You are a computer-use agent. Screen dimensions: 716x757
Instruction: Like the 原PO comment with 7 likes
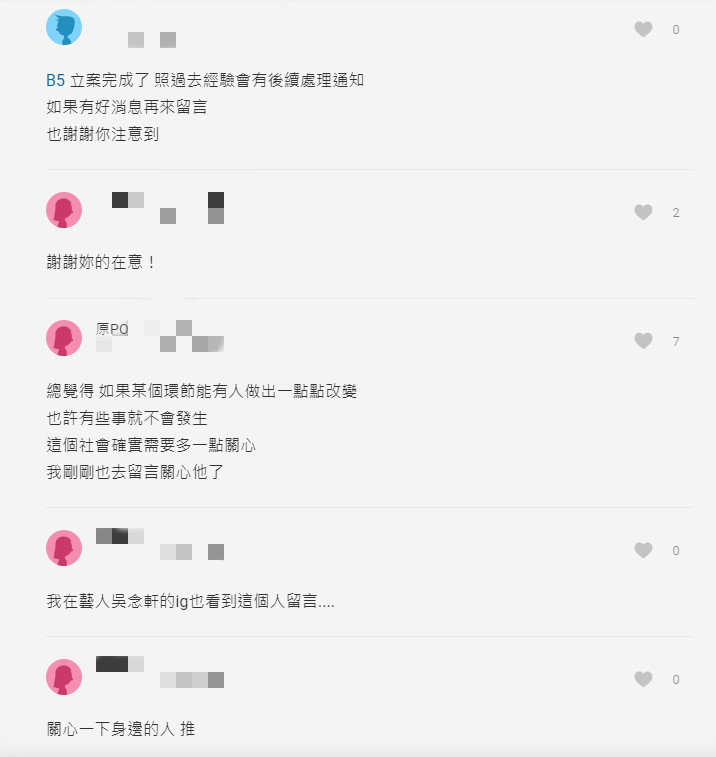pos(643,341)
